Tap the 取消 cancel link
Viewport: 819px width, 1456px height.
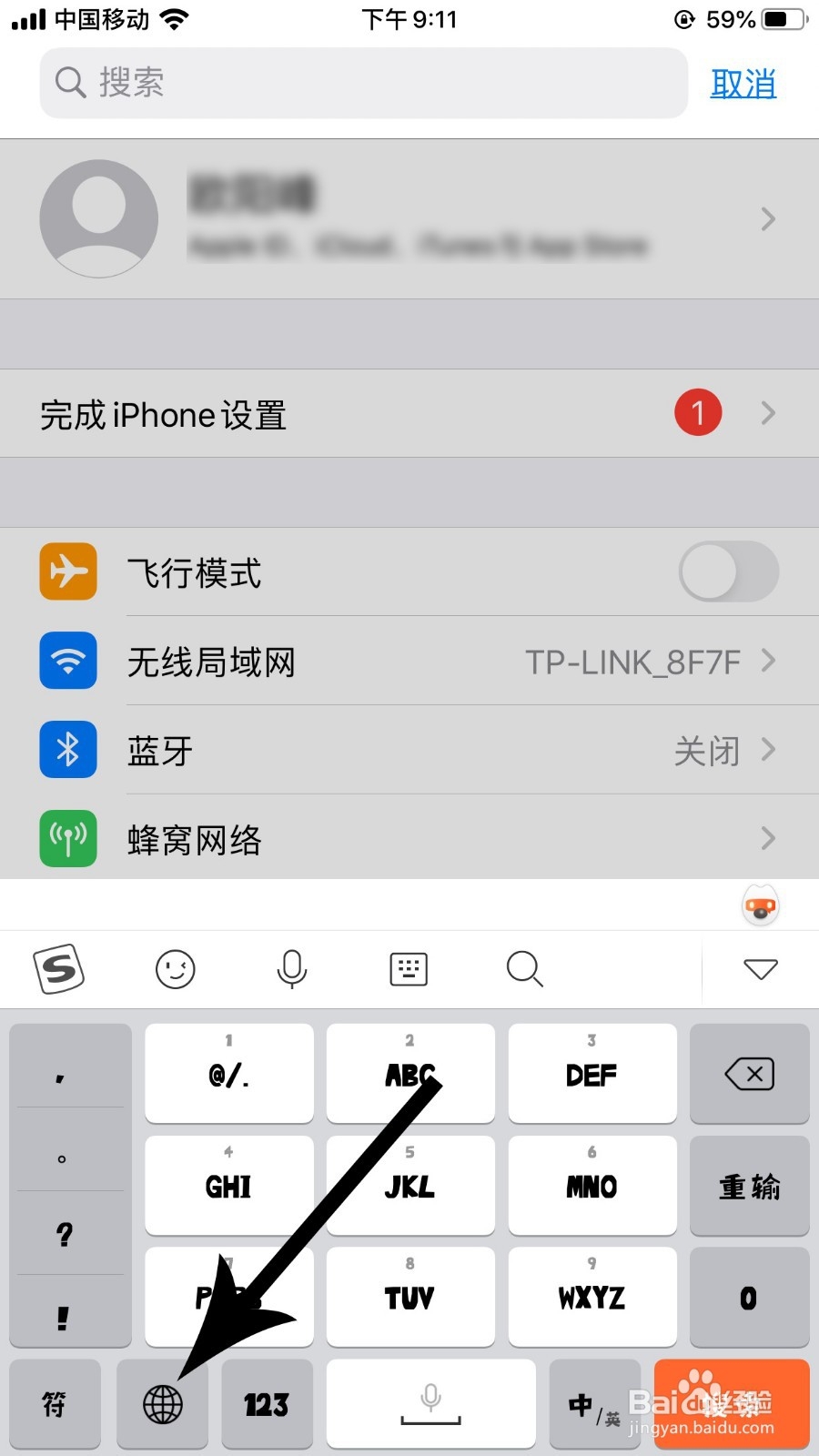click(743, 83)
